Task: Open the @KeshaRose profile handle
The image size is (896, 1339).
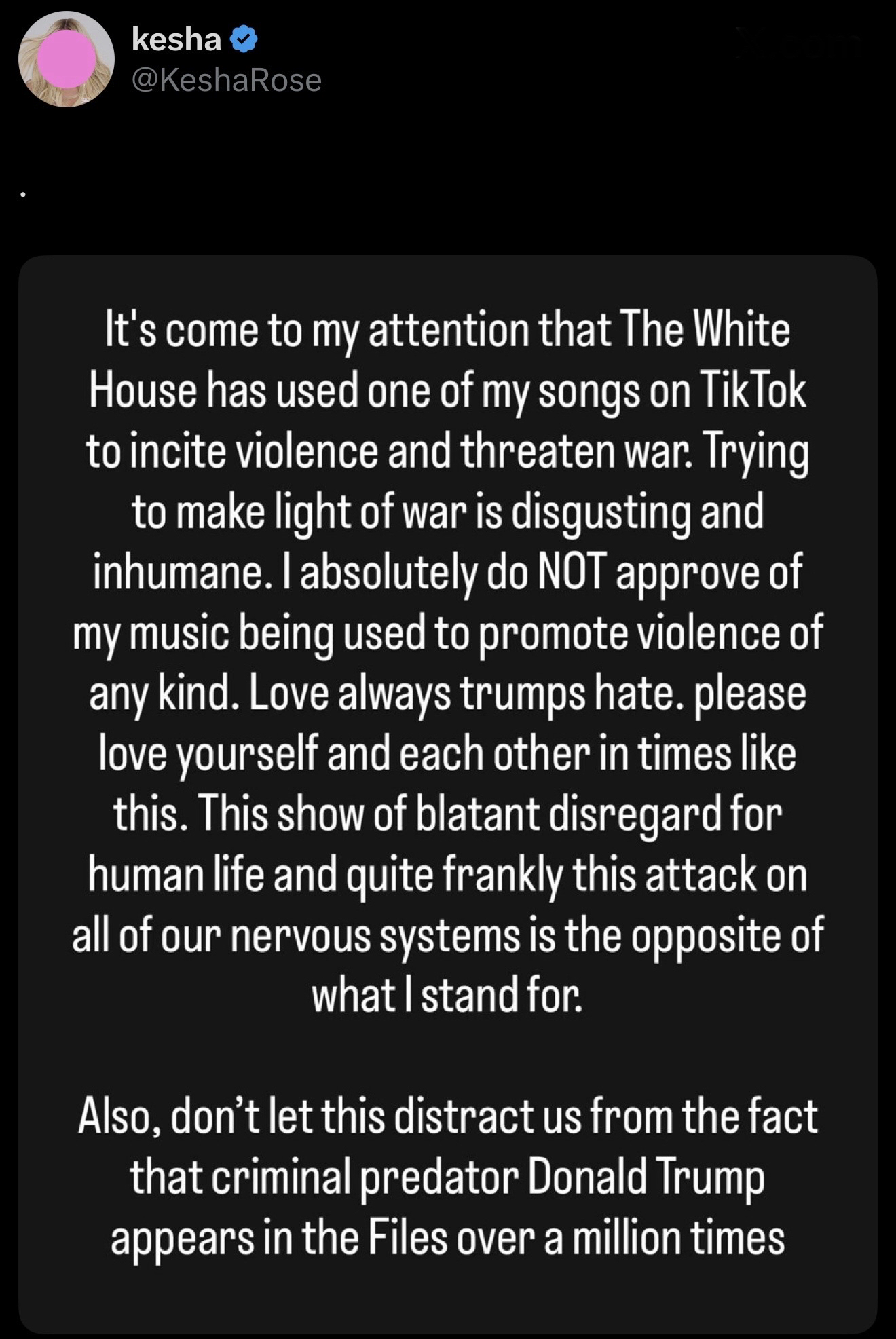Action: 227,81
